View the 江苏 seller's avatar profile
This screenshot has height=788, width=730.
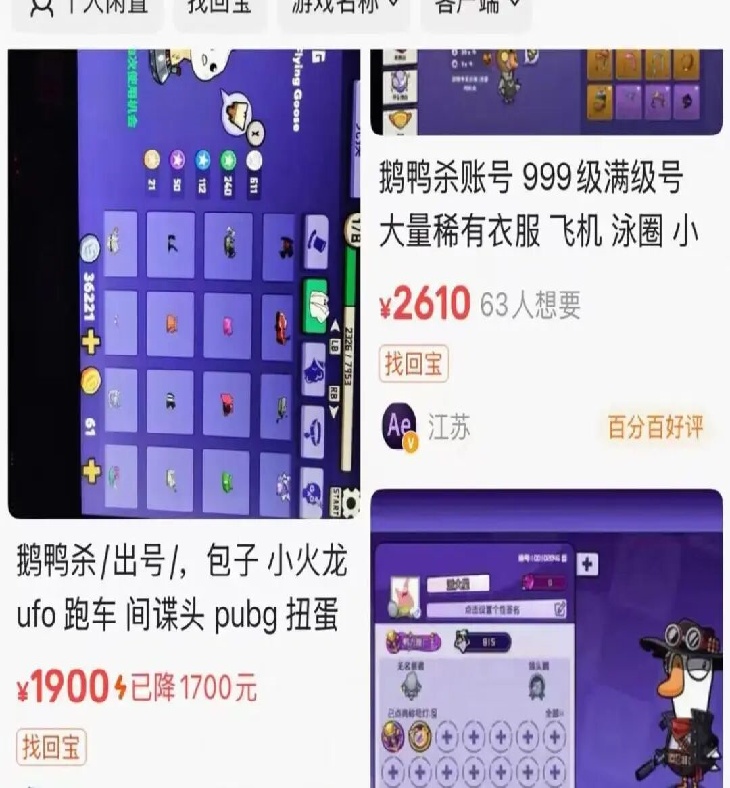tap(399, 428)
